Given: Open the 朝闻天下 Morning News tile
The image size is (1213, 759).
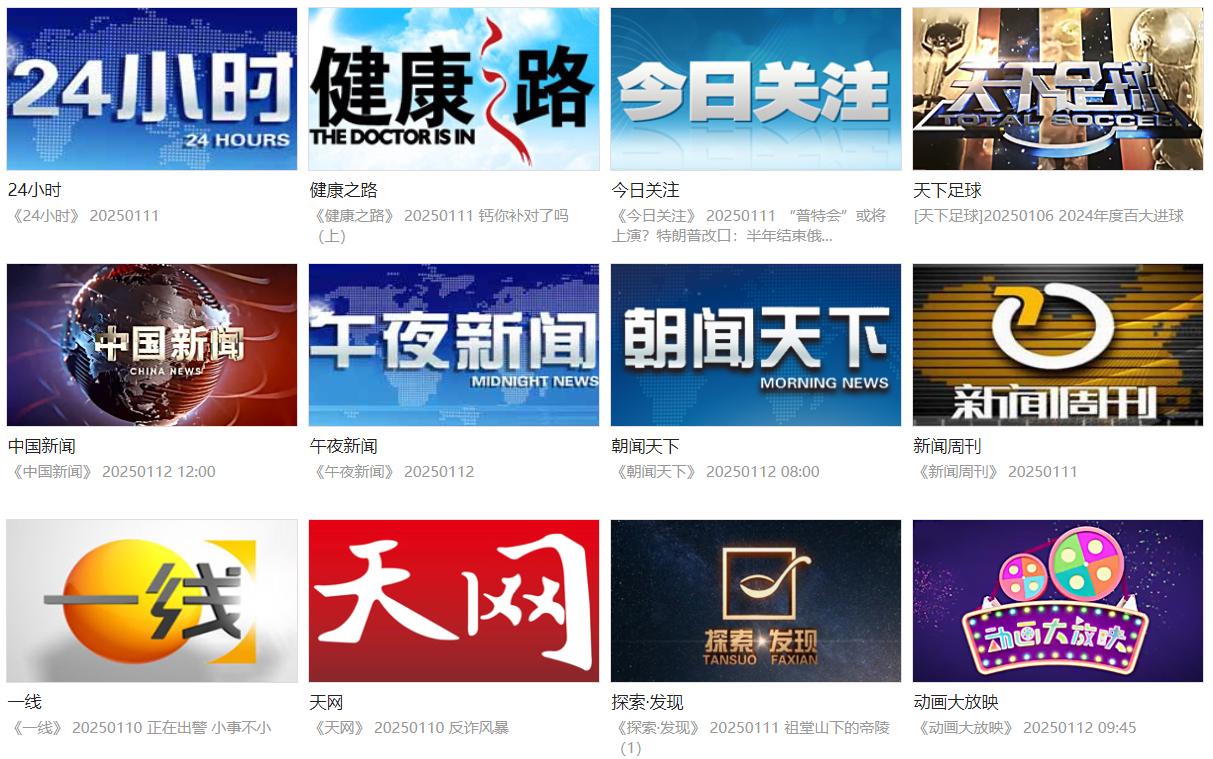Looking at the screenshot, I should point(756,345).
